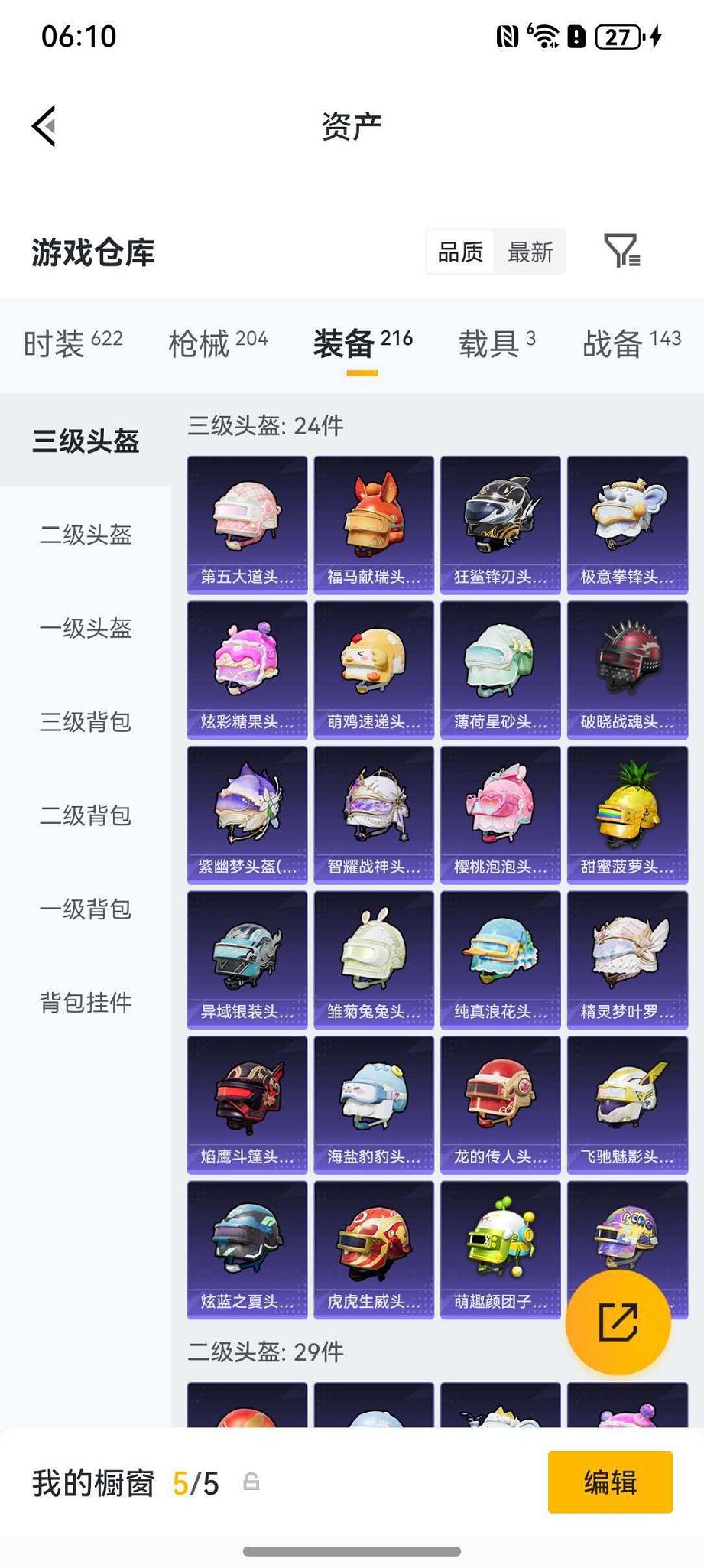Tap the lock icon beside 我的橱窗
The width and height of the screenshot is (704, 1568).
click(252, 1482)
